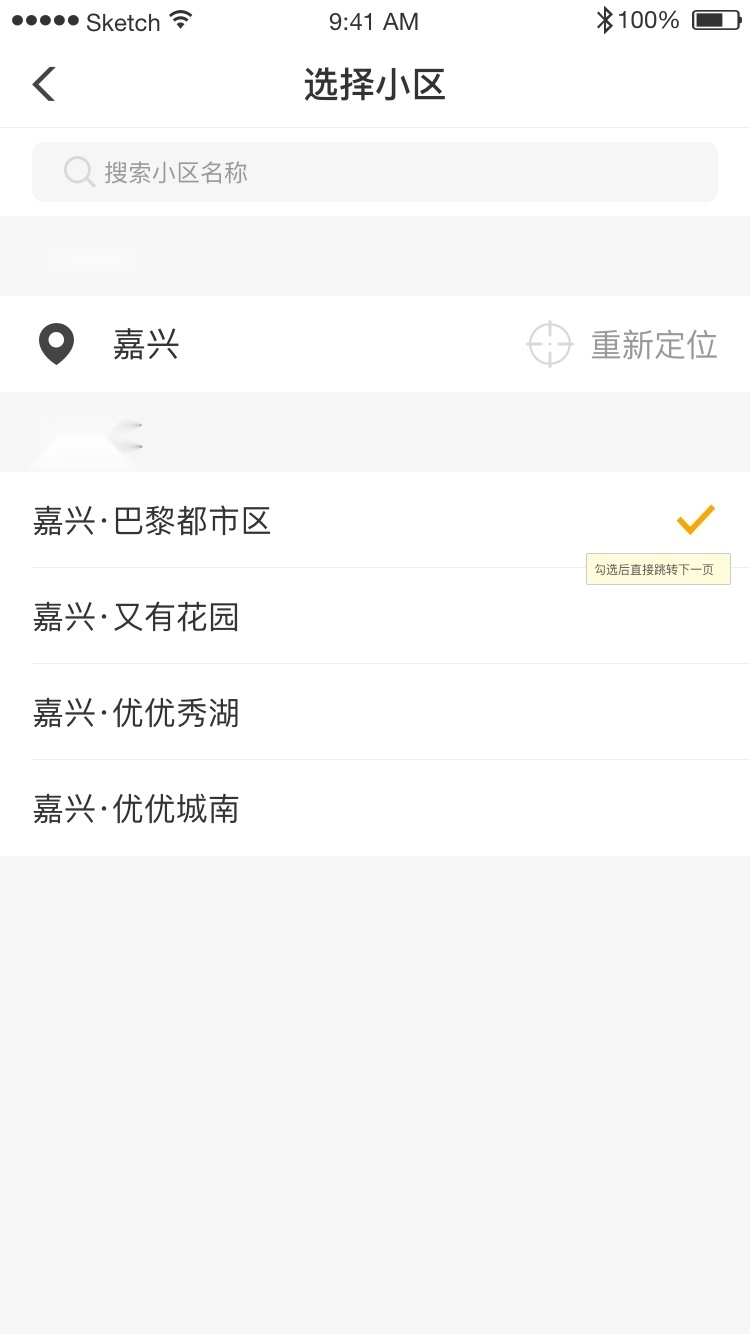750x1334 pixels.
Task: Tap the back chevron on the navigation bar
Action: pos(43,84)
